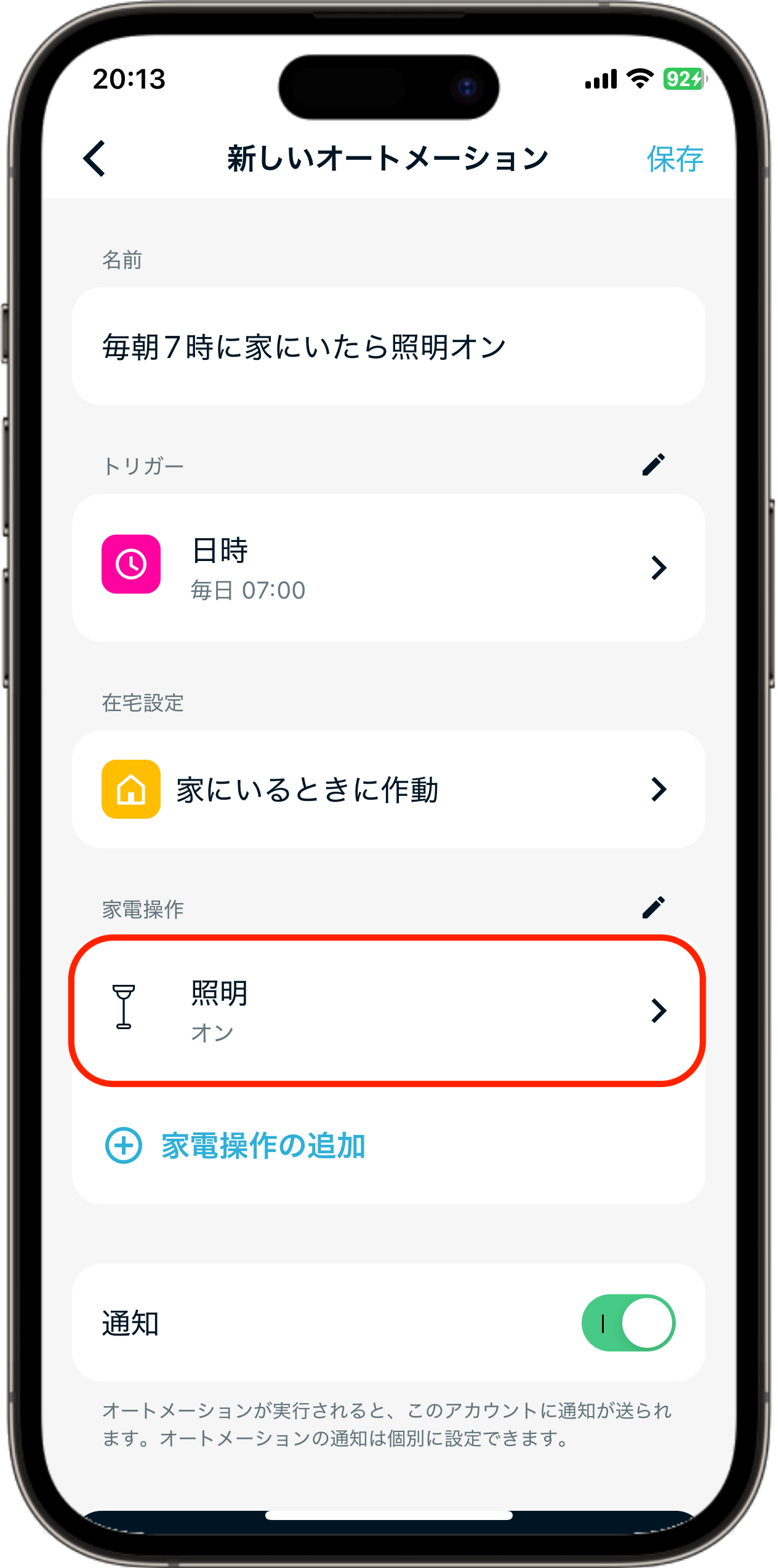The image size is (778, 1568).
Task: Toggle the 通知 switch off
Action: (x=628, y=1323)
